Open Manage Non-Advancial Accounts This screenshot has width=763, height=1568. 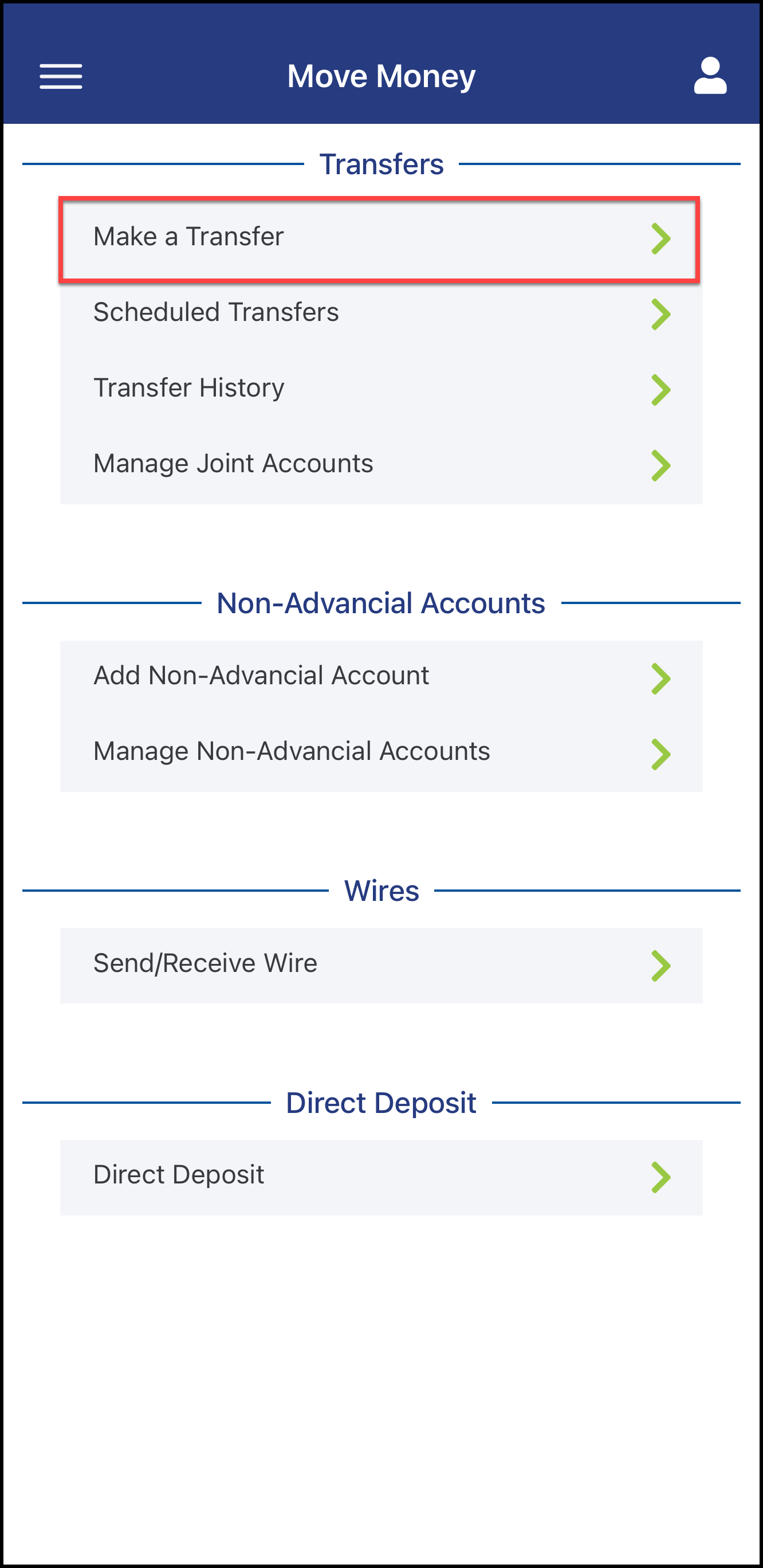(381, 754)
